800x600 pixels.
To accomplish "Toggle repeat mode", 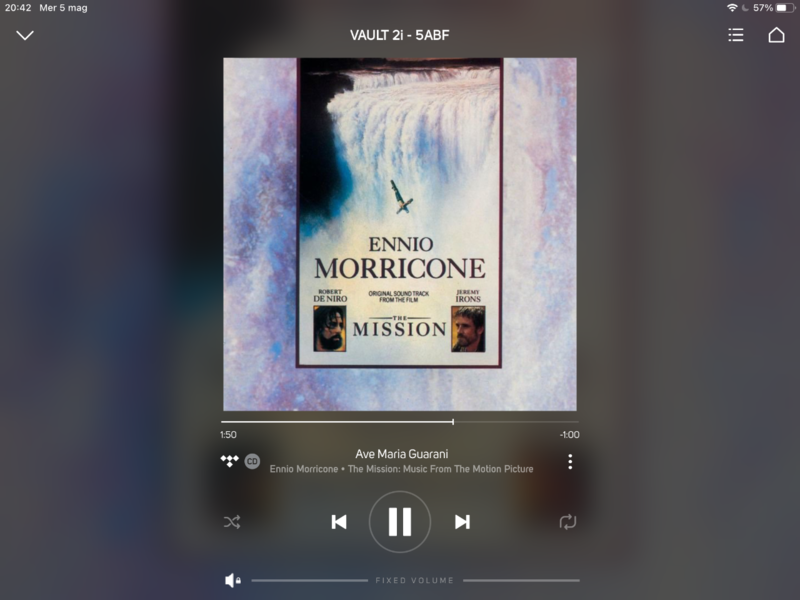I will point(568,521).
